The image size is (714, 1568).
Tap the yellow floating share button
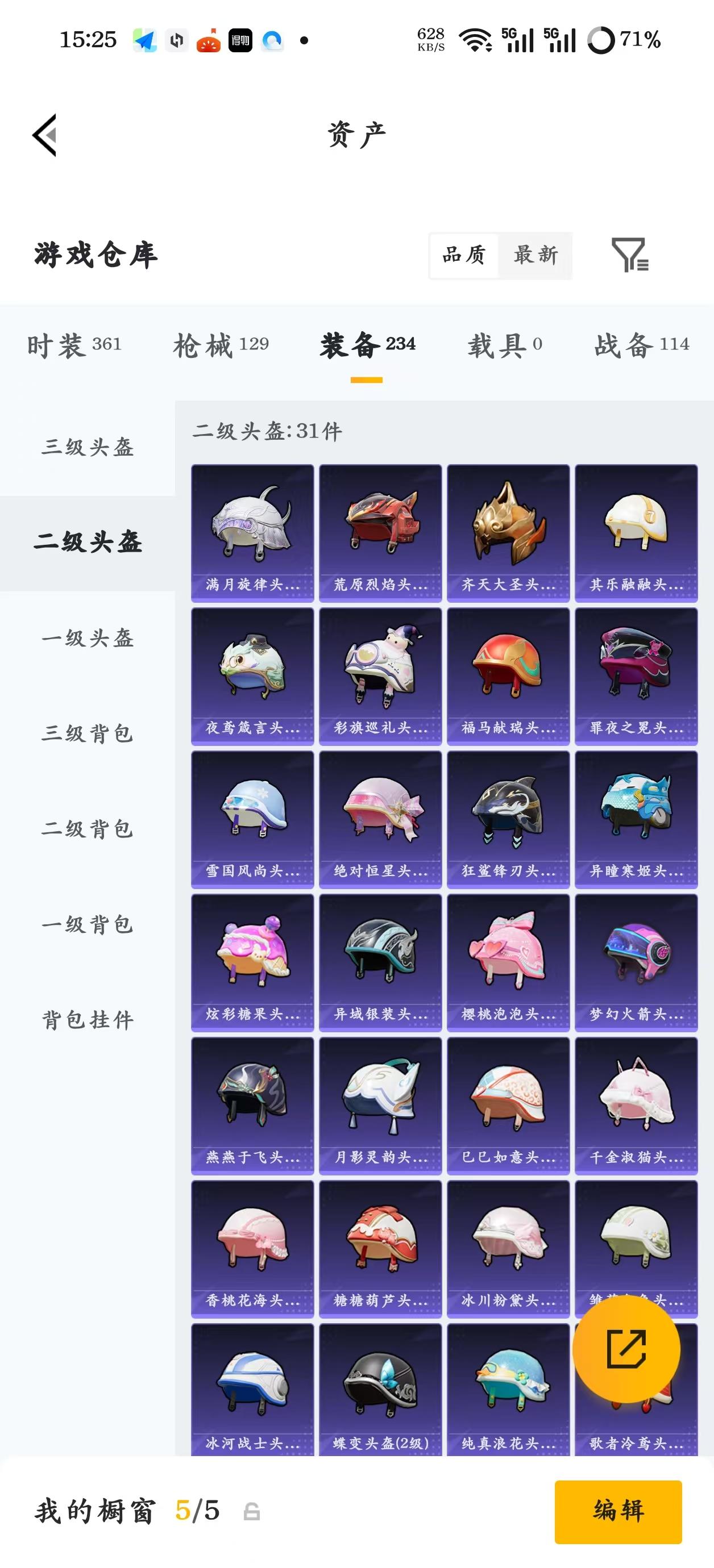tap(626, 1349)
